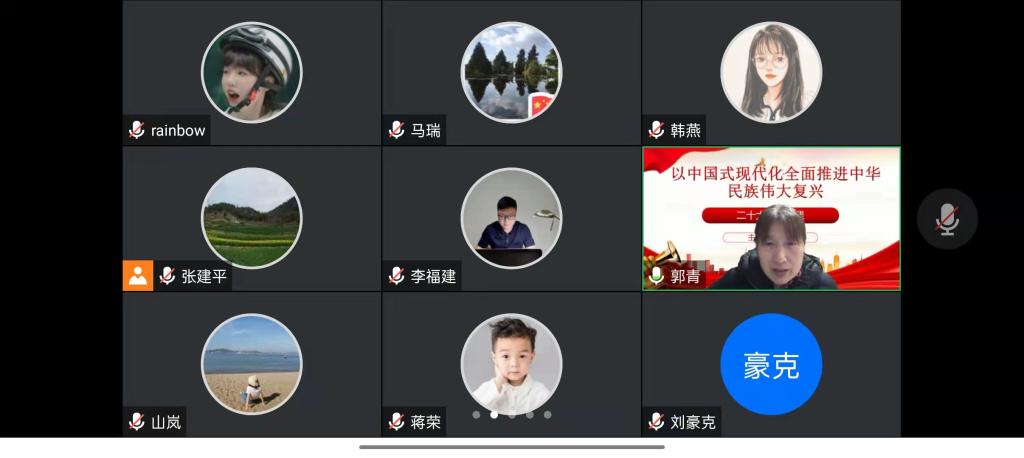Tap 韩燕's participant tile
The height and width of the screenshot is (458, 1024).
[771, 72]
